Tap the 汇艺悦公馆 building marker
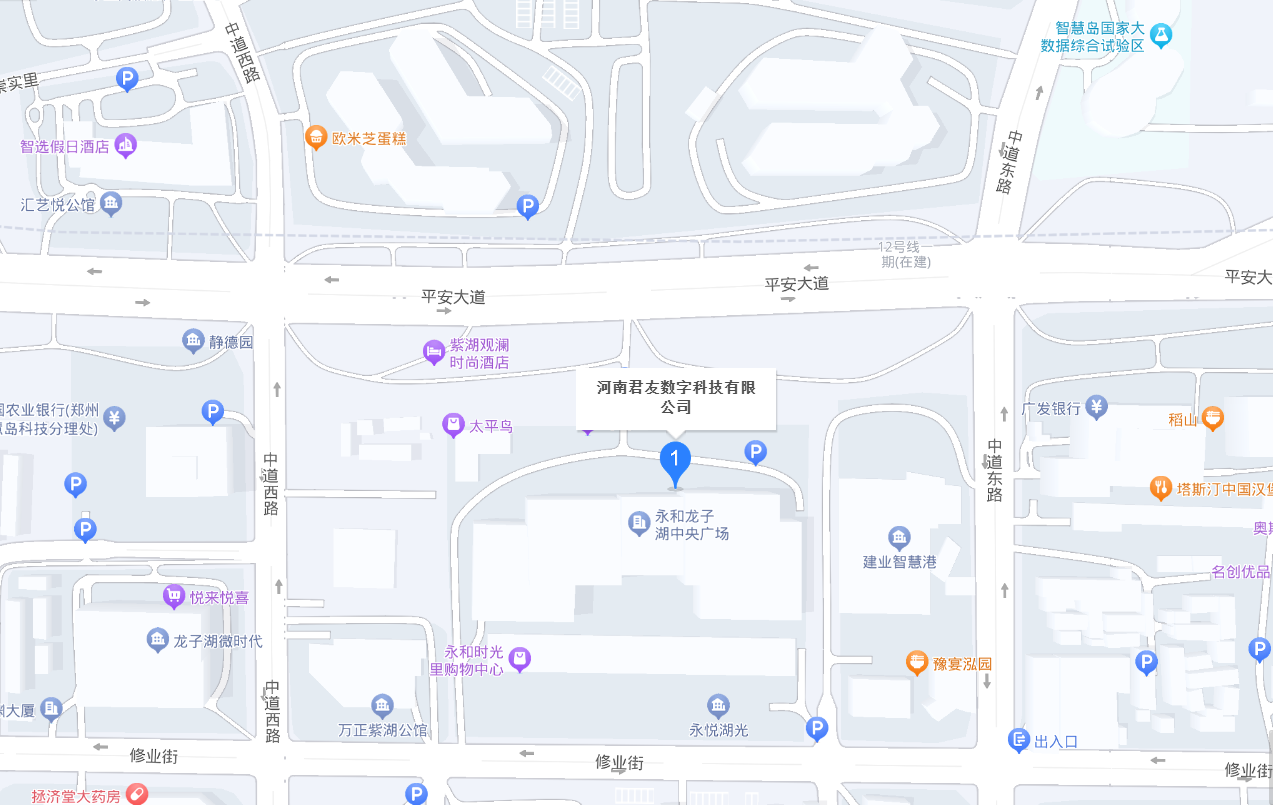1273x805 pixels. tap(111, 204)
